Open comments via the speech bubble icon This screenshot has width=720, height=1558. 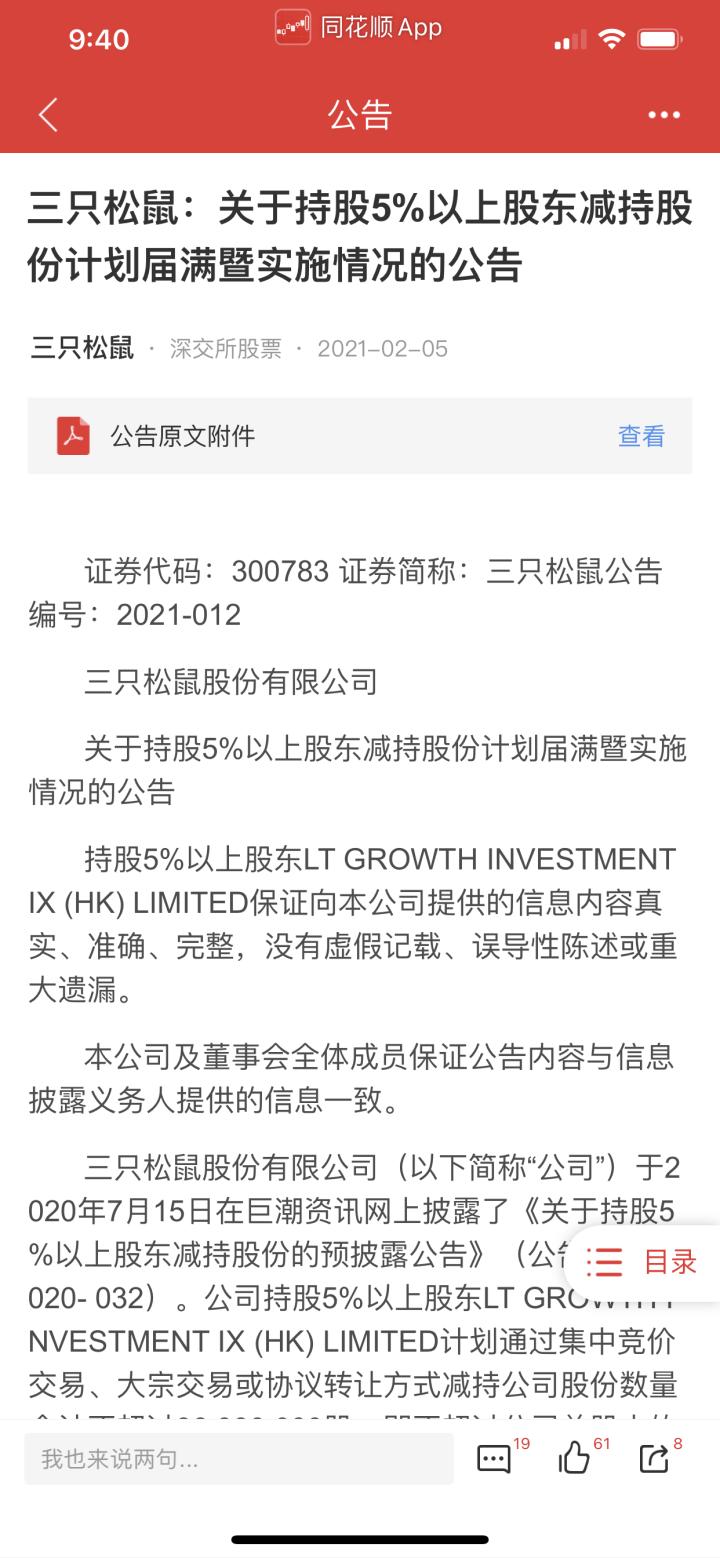493,1458
